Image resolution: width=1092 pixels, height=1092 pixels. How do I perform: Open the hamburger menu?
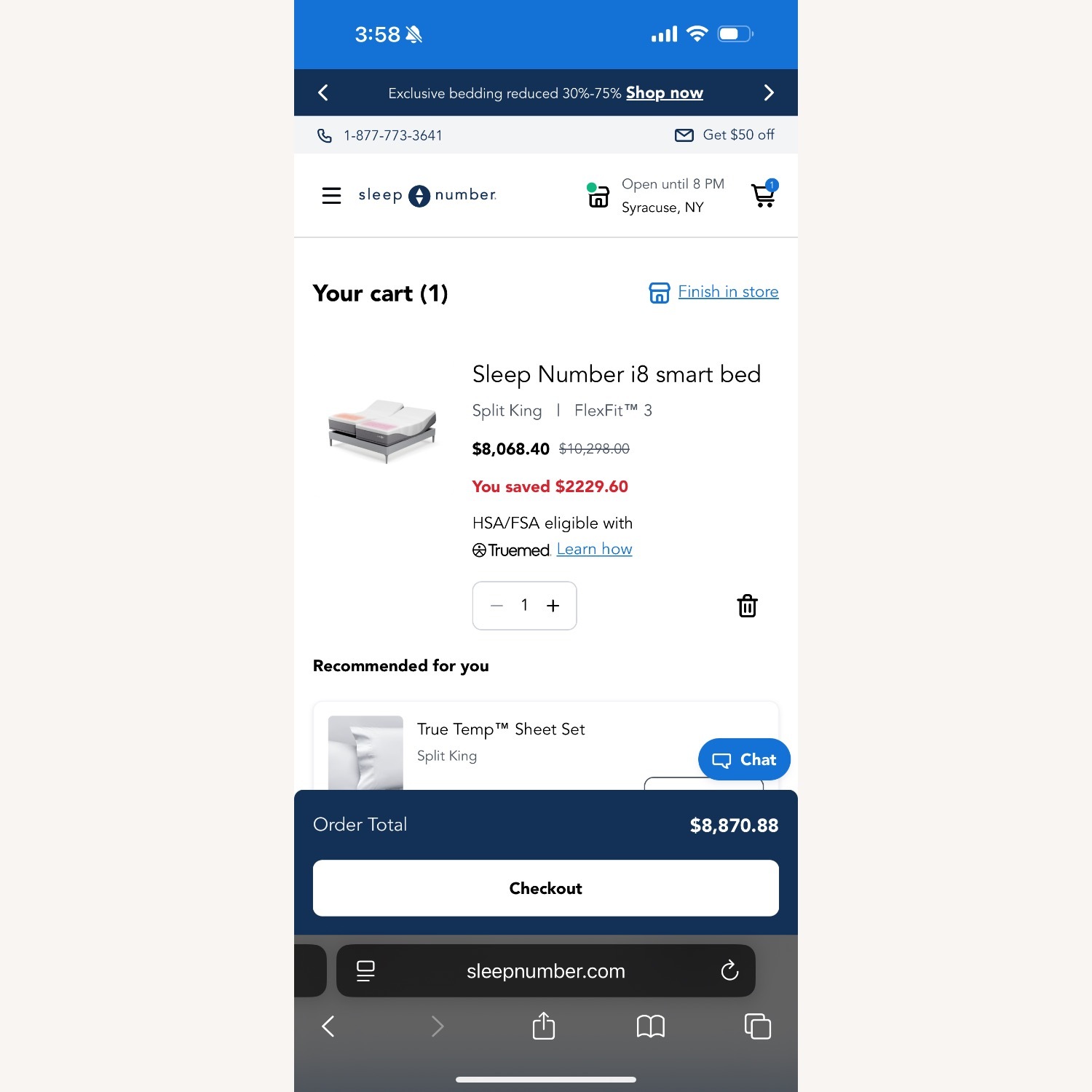click(x=331, y=195)
